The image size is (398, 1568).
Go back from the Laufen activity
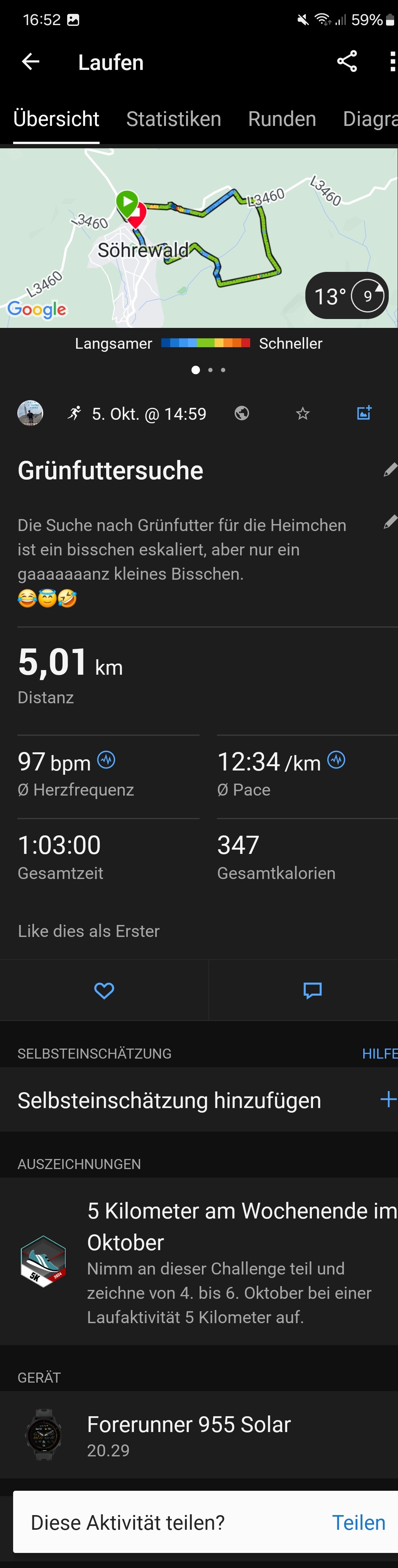(x=30, y=61)
